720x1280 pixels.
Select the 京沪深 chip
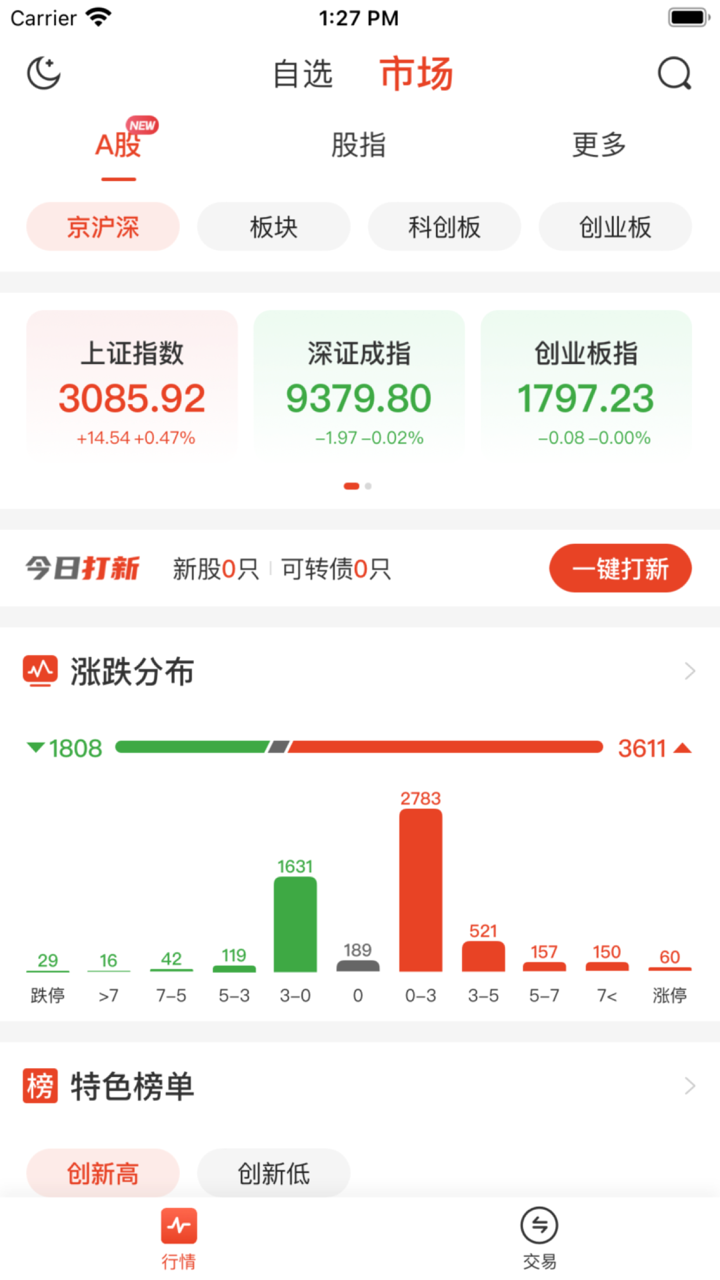tap(103, 227)
